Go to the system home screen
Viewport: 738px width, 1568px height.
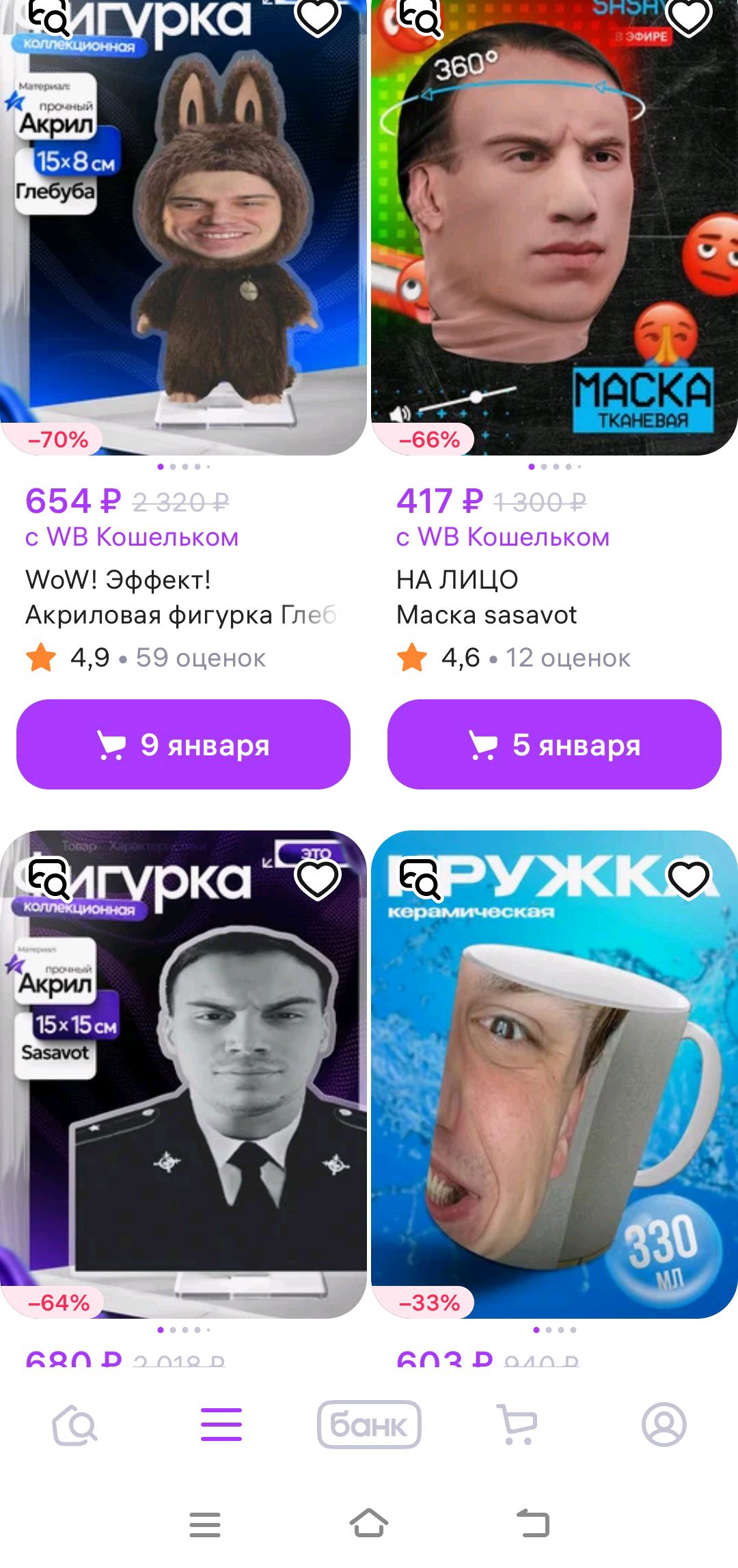coord(369,1524)
